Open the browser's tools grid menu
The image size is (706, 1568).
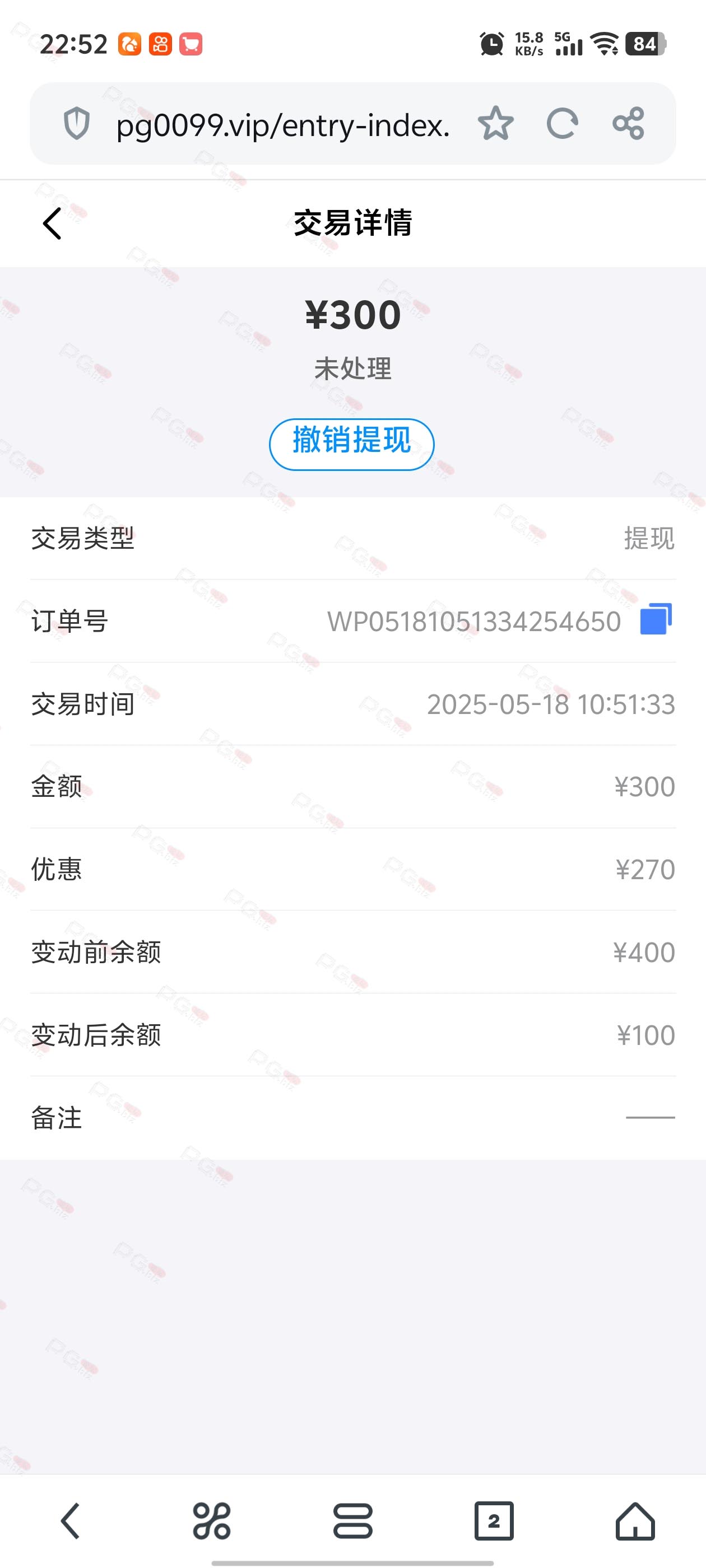point(211,1521)
